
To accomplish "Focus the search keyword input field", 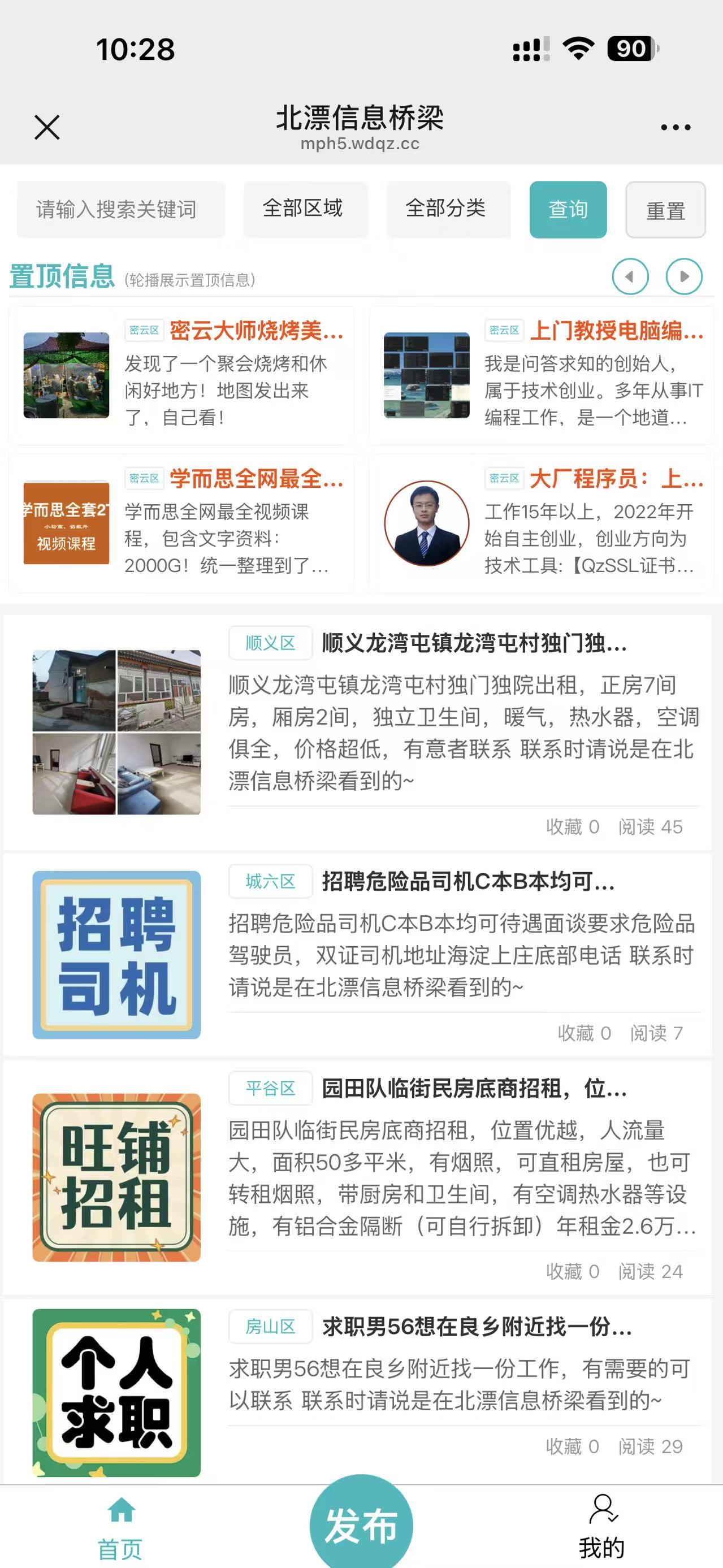I will tap(120, 210).
